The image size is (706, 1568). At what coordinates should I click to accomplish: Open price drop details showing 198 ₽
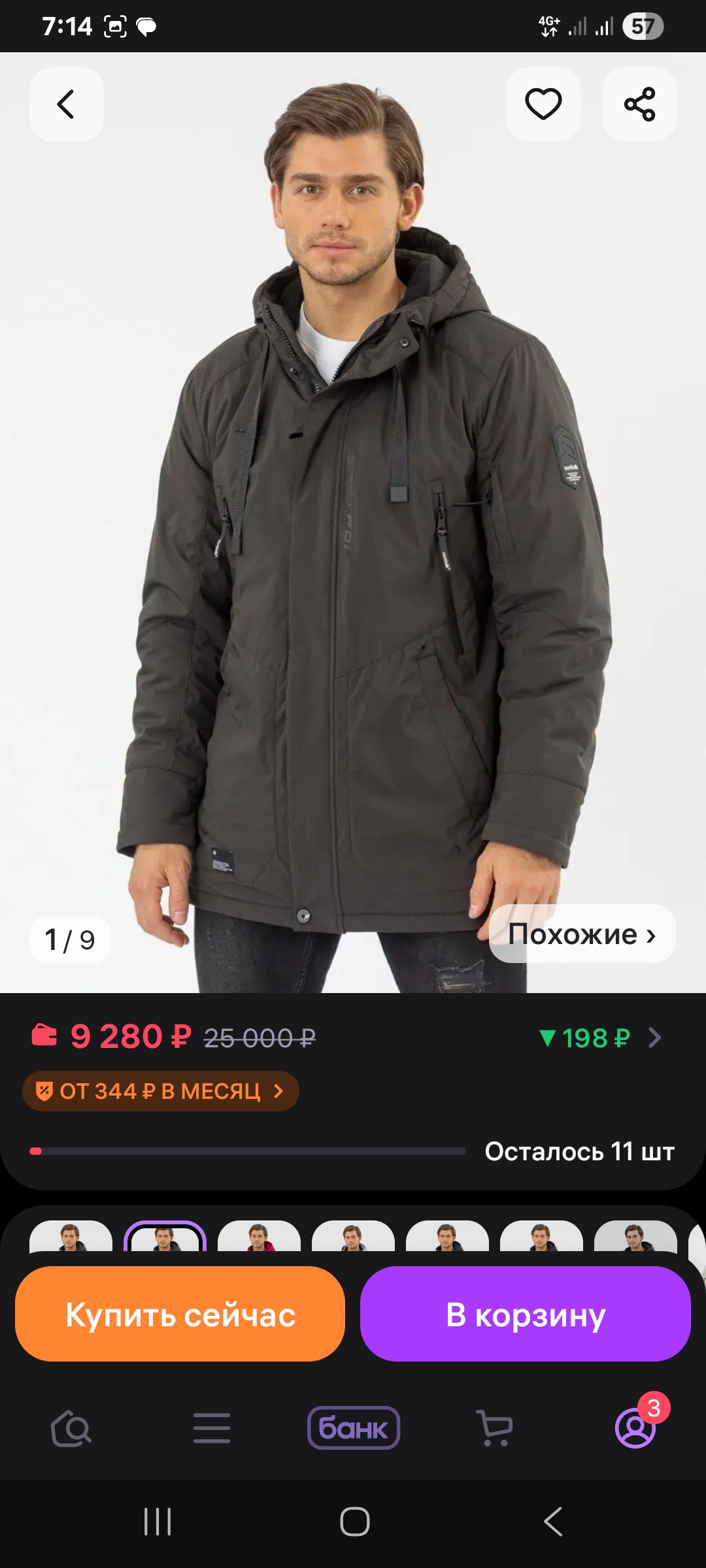pyautogui.click(x=599, y=1037)
